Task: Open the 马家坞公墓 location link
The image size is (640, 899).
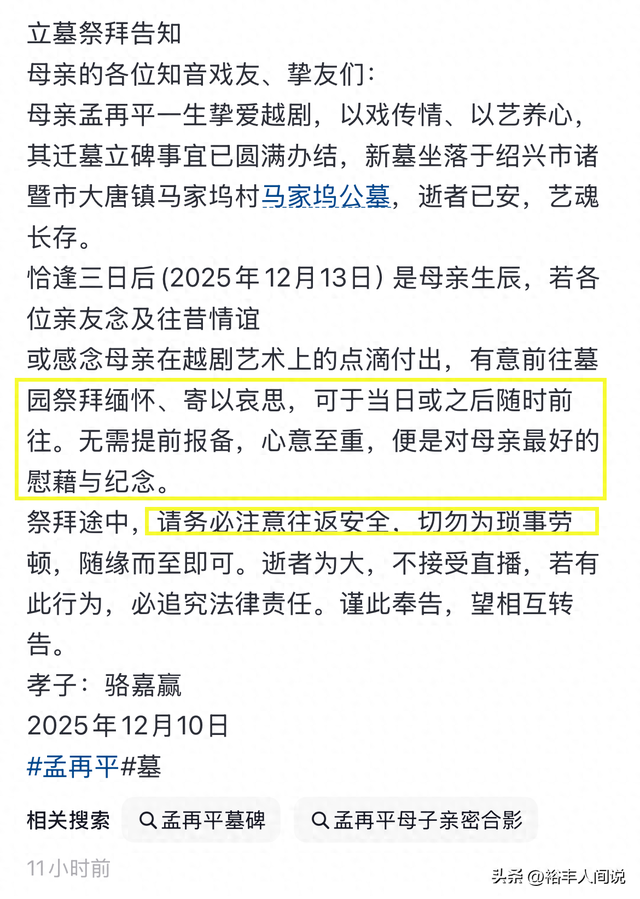Action: (326, 198)
